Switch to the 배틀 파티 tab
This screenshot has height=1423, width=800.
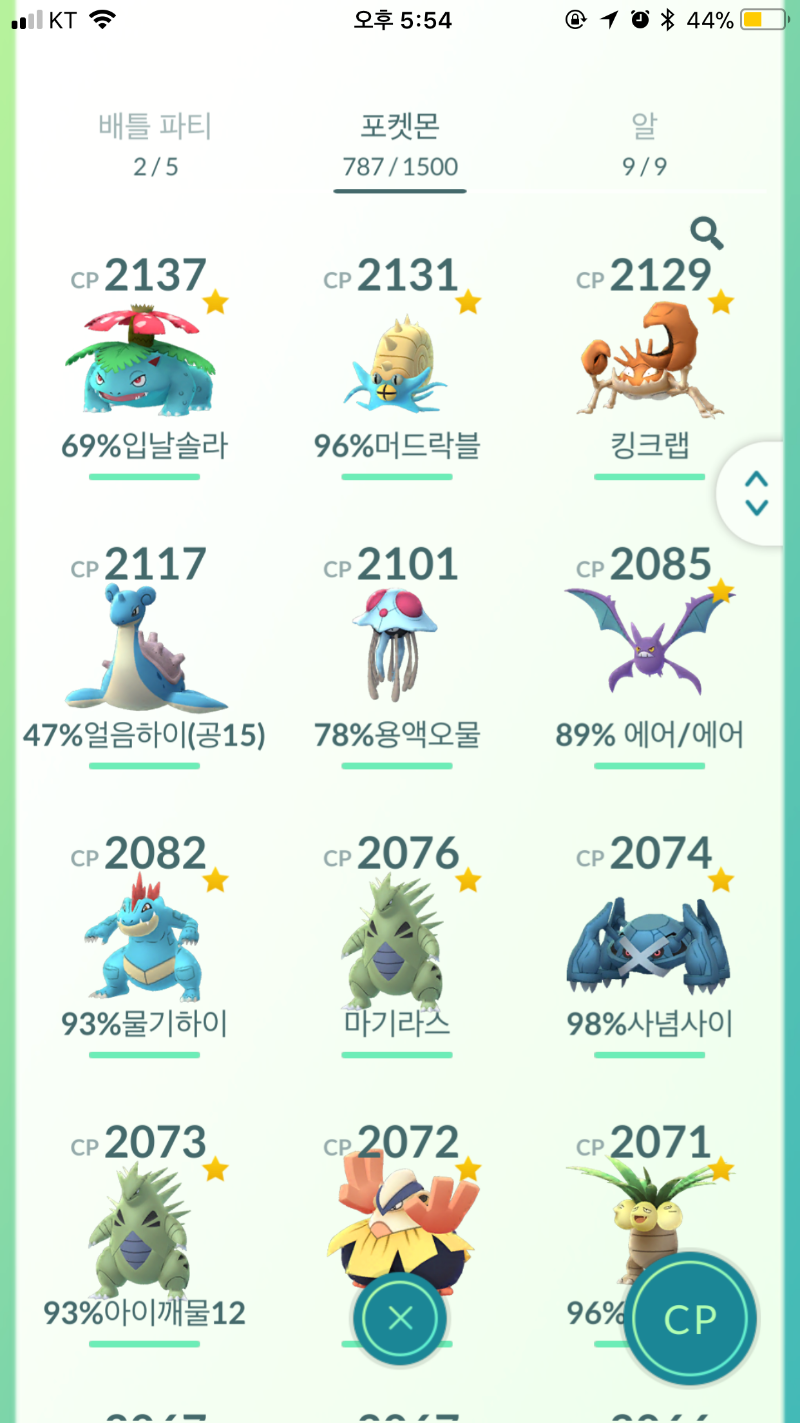coord(155,144)
